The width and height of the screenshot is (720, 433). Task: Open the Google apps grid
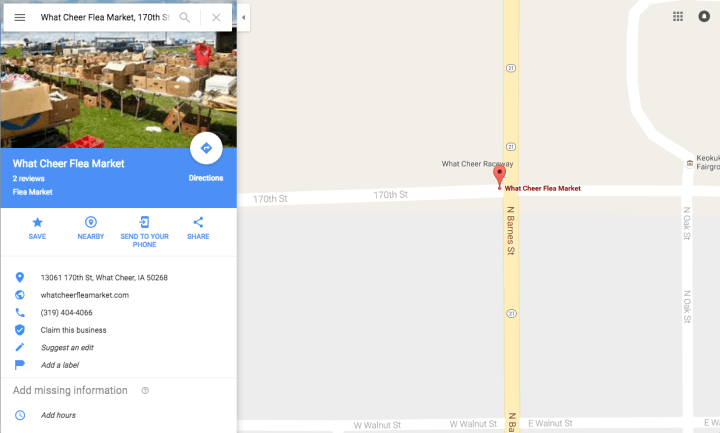(678, 16)
